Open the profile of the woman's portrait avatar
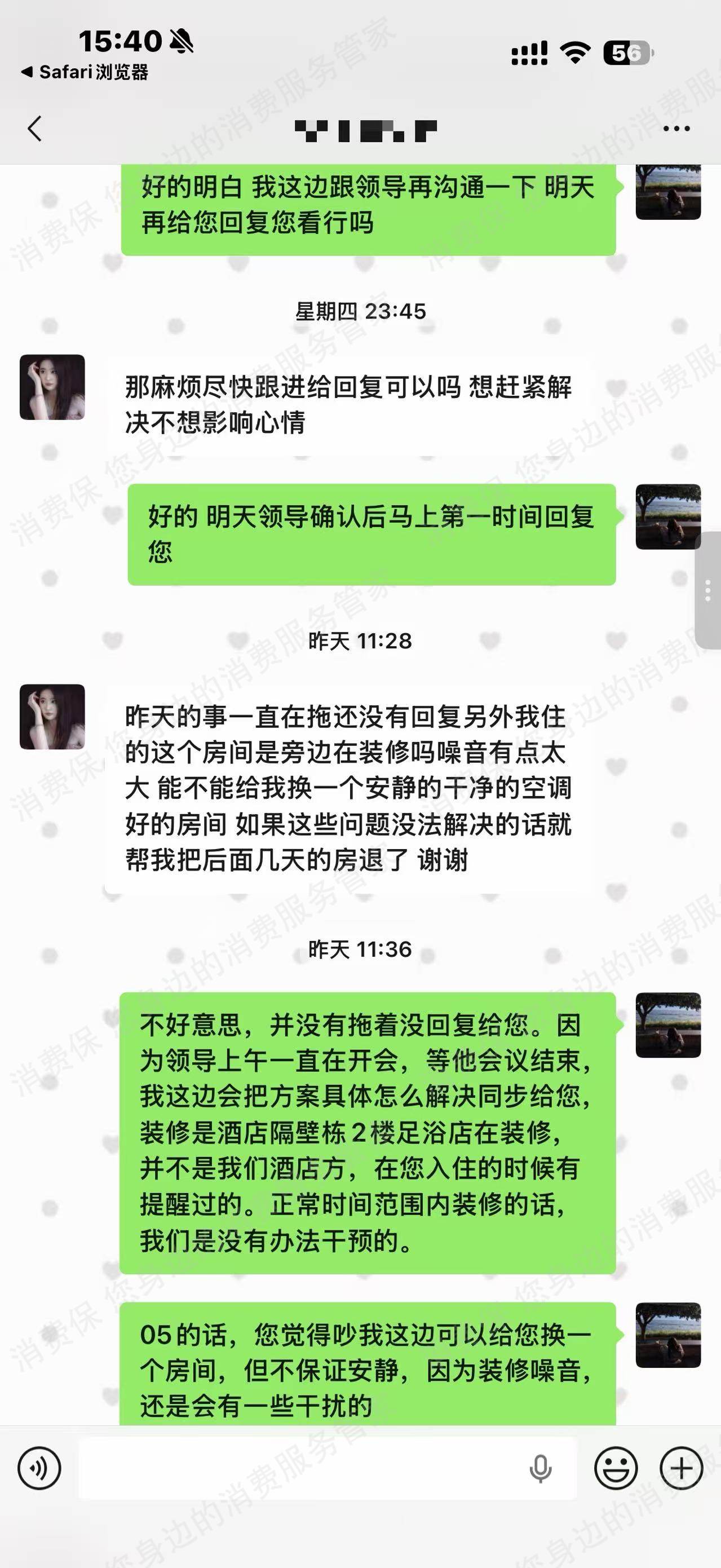 point(52,387)
